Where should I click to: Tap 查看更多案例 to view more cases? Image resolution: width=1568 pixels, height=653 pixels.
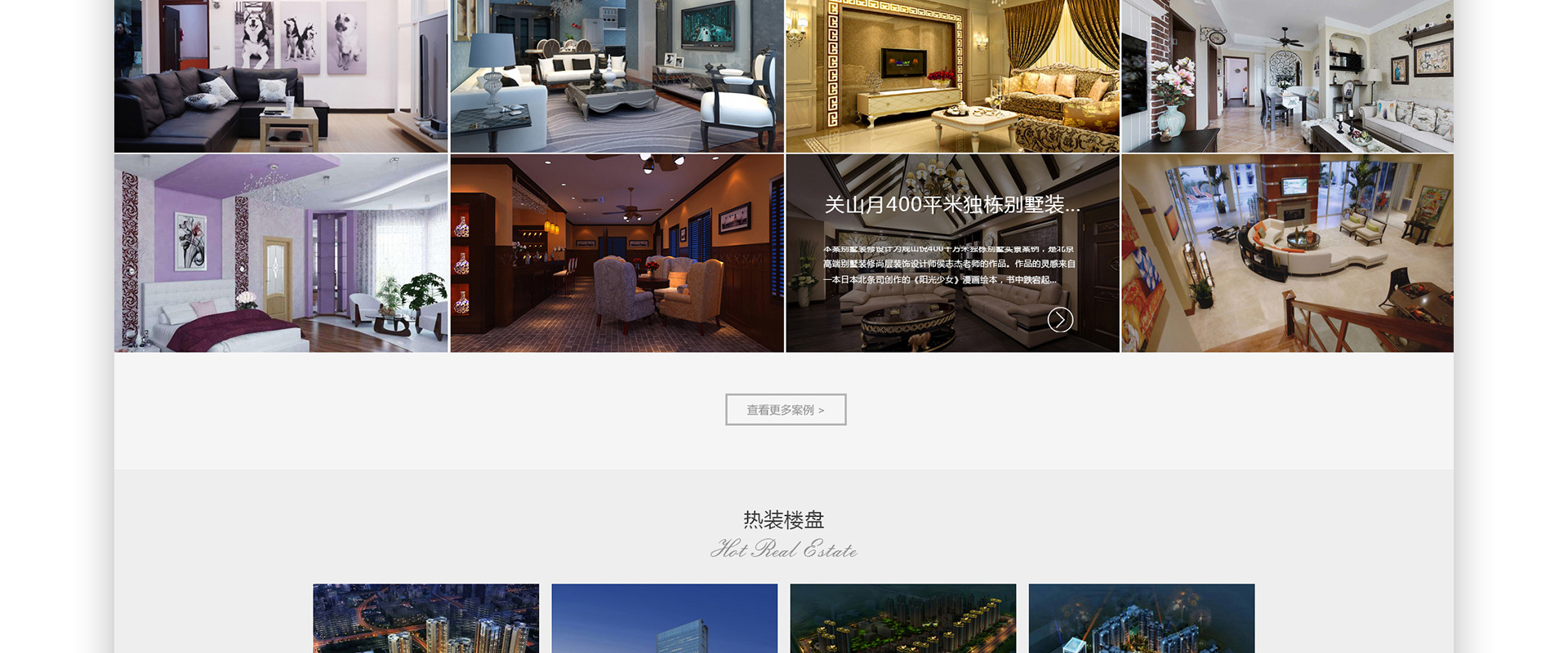[786, 410]
